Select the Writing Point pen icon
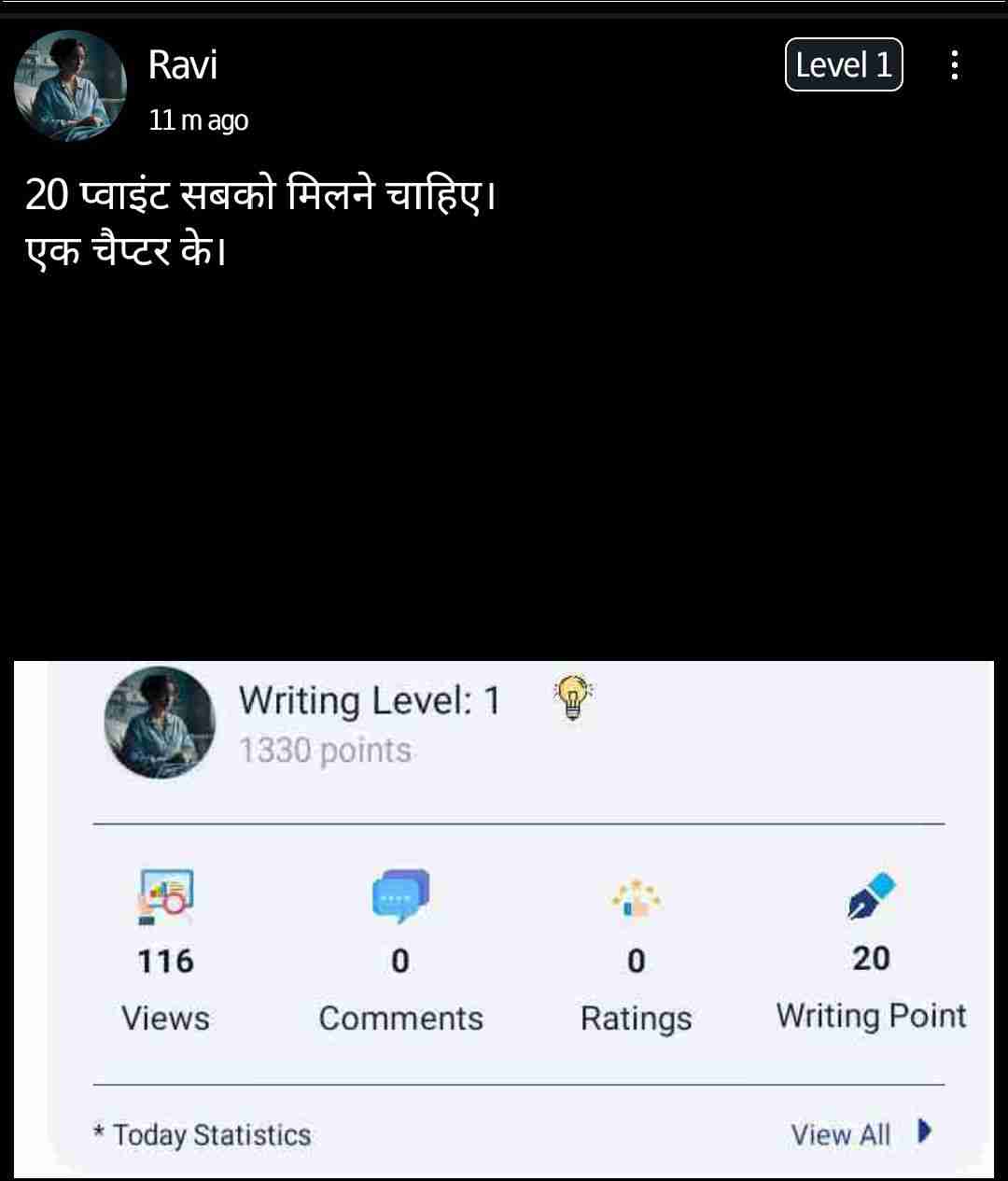Viewport: 1008px width, 1181px height. (869, 896)
